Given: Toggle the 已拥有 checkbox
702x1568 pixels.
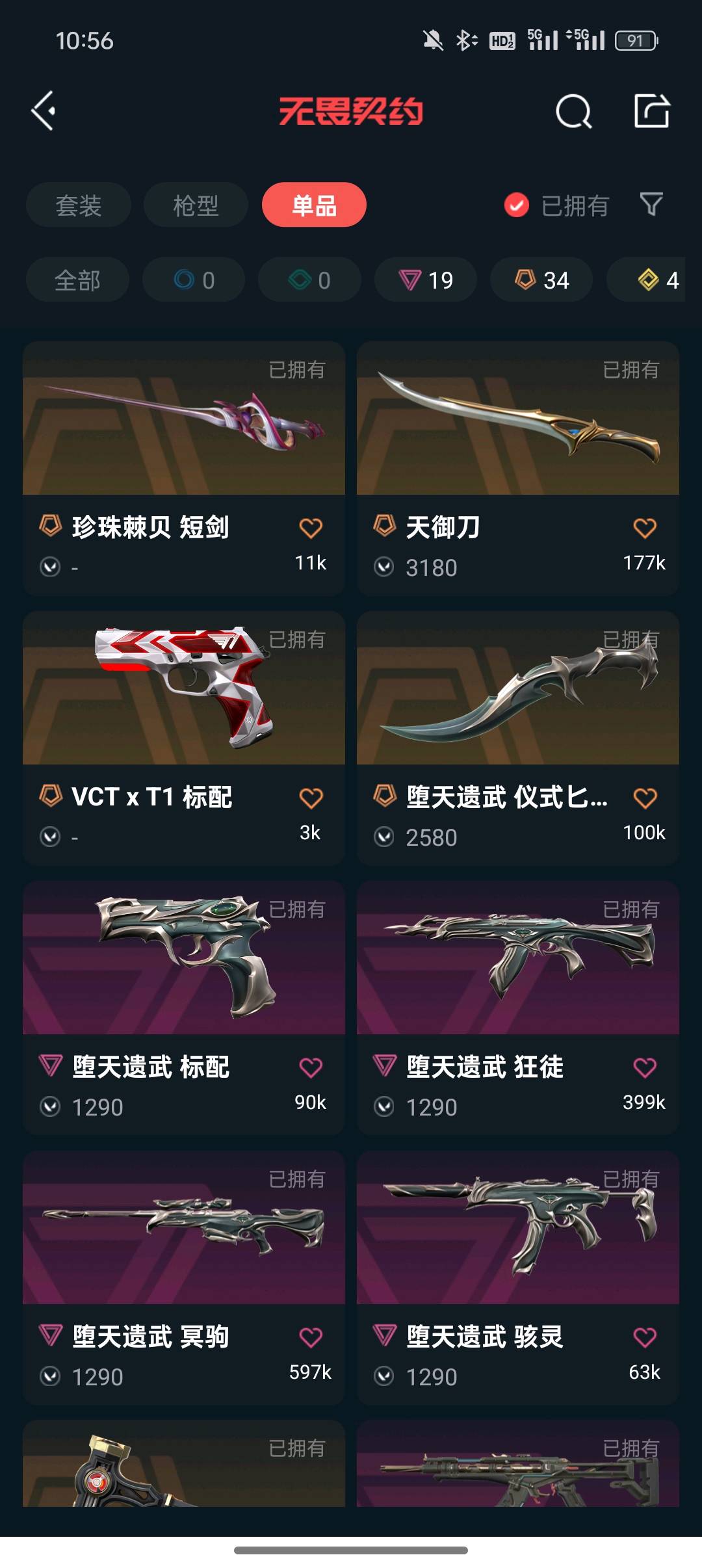Looking at the screenshot, I should [x=517, y=205].
